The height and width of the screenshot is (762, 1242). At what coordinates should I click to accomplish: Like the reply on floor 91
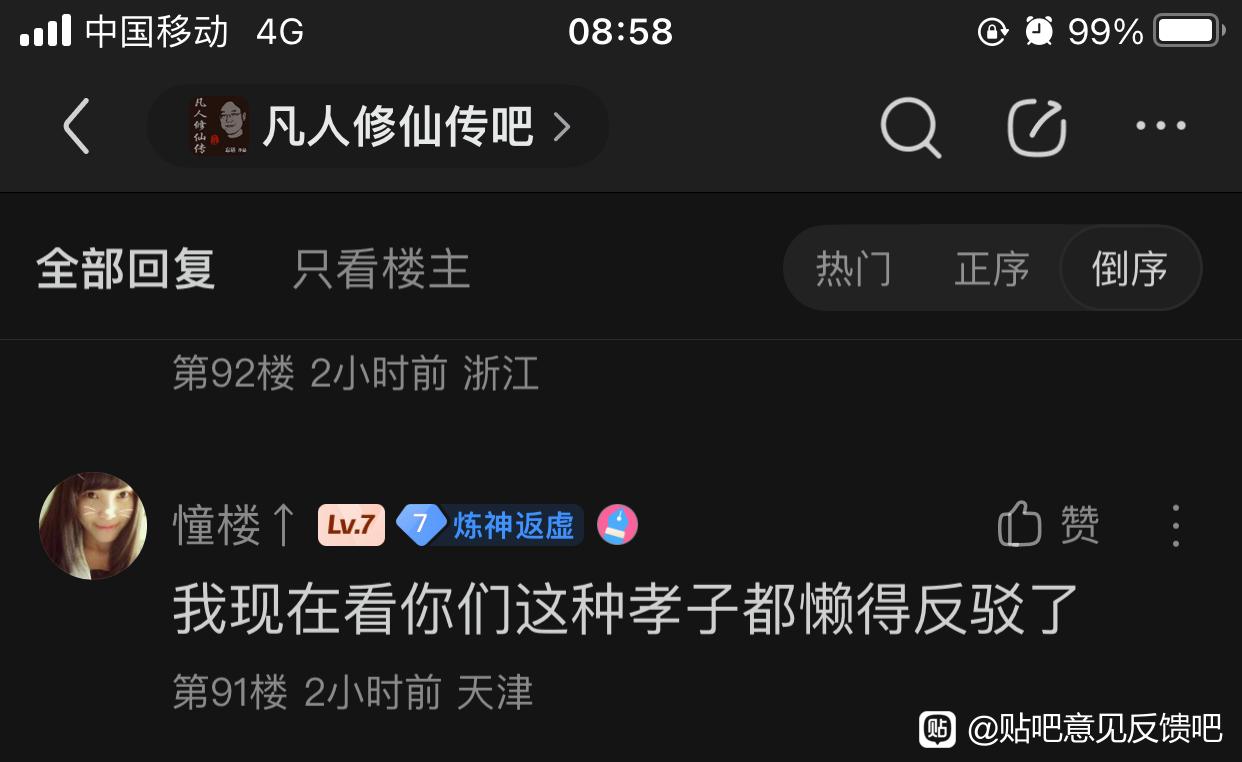pos(1049,524)
